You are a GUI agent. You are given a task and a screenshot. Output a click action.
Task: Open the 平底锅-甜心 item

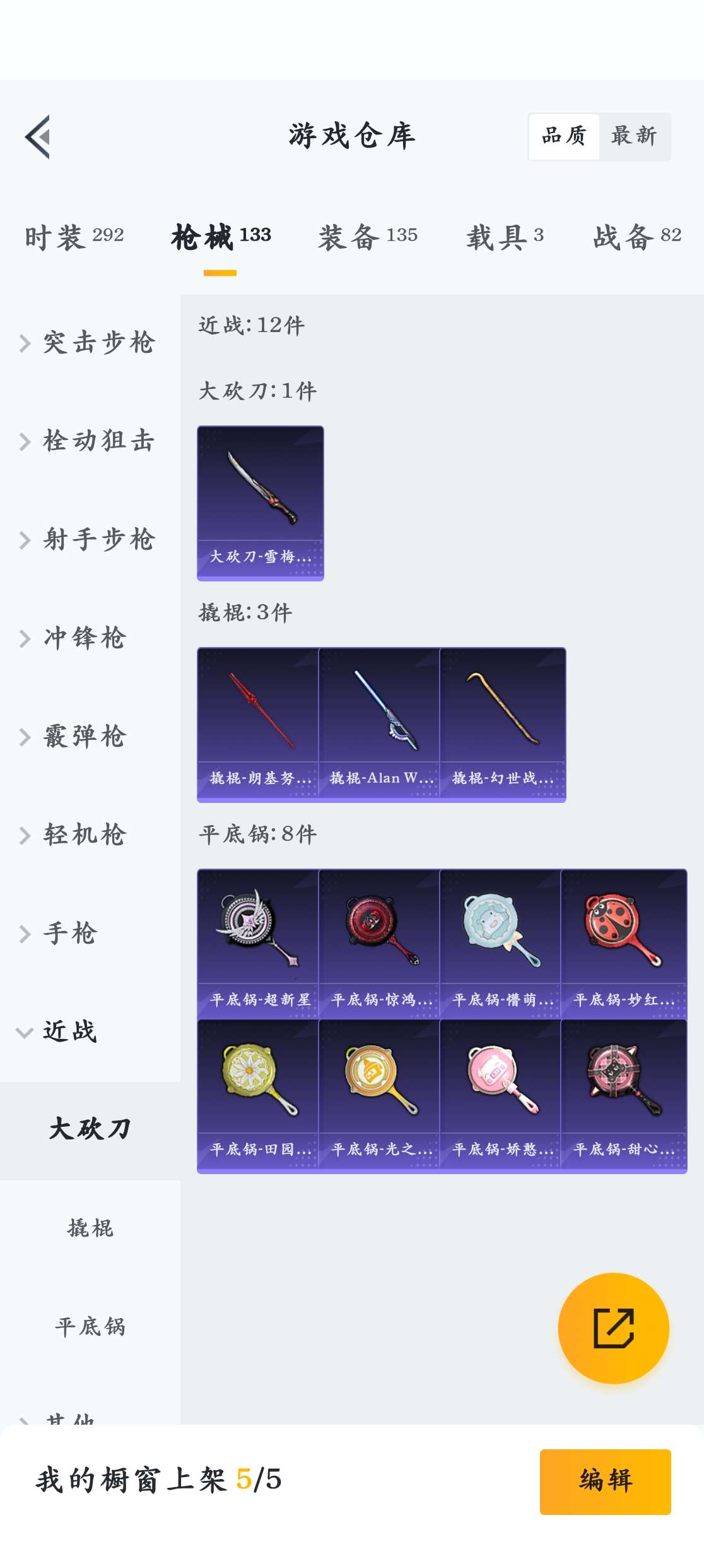[623, 1094]
